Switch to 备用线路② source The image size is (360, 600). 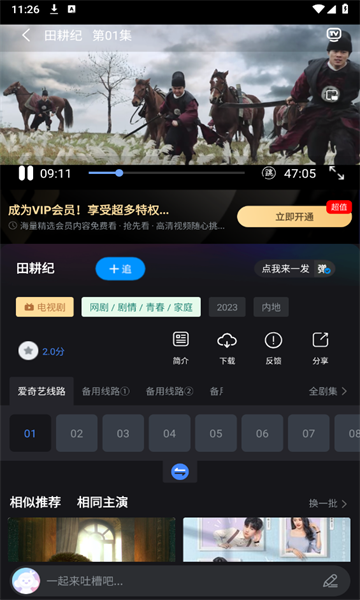tap(169, 391)
